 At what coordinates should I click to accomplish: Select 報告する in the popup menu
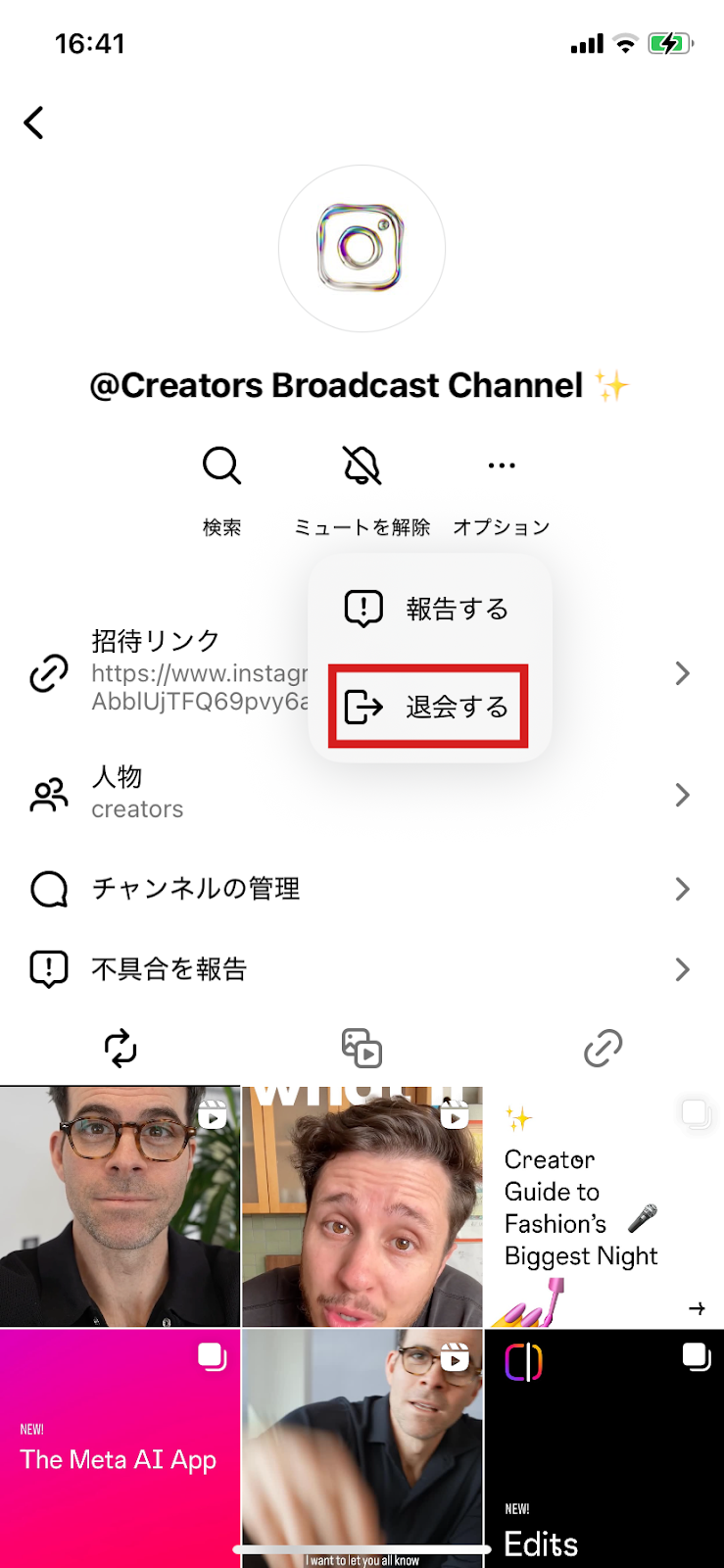coord(429,609)
